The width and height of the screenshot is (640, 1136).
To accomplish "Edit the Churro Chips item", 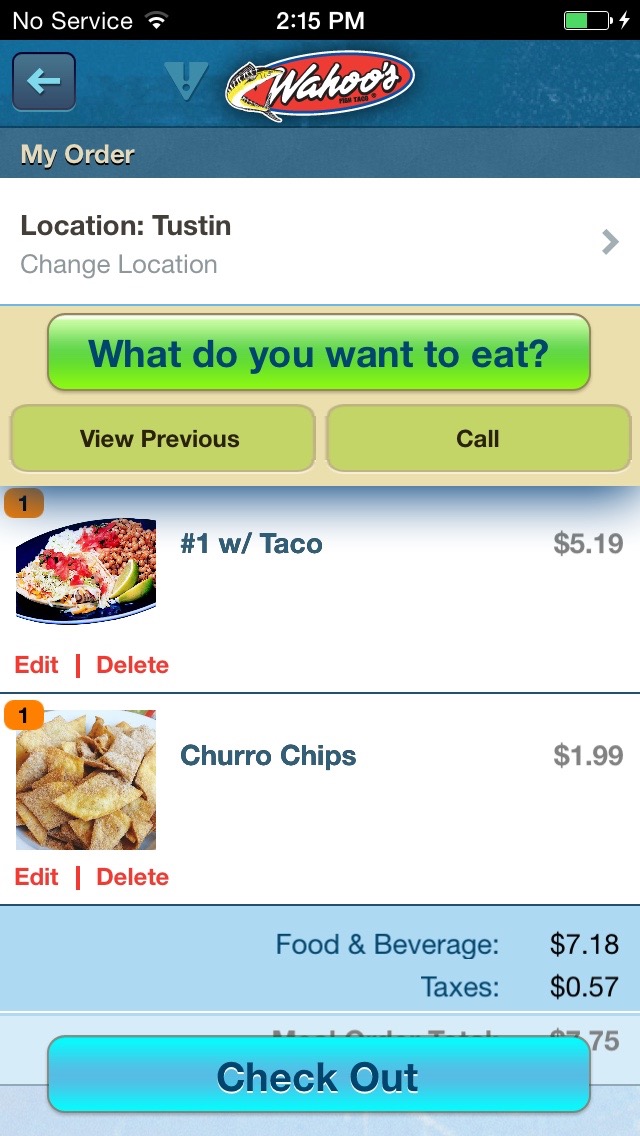I will [37, 877].
